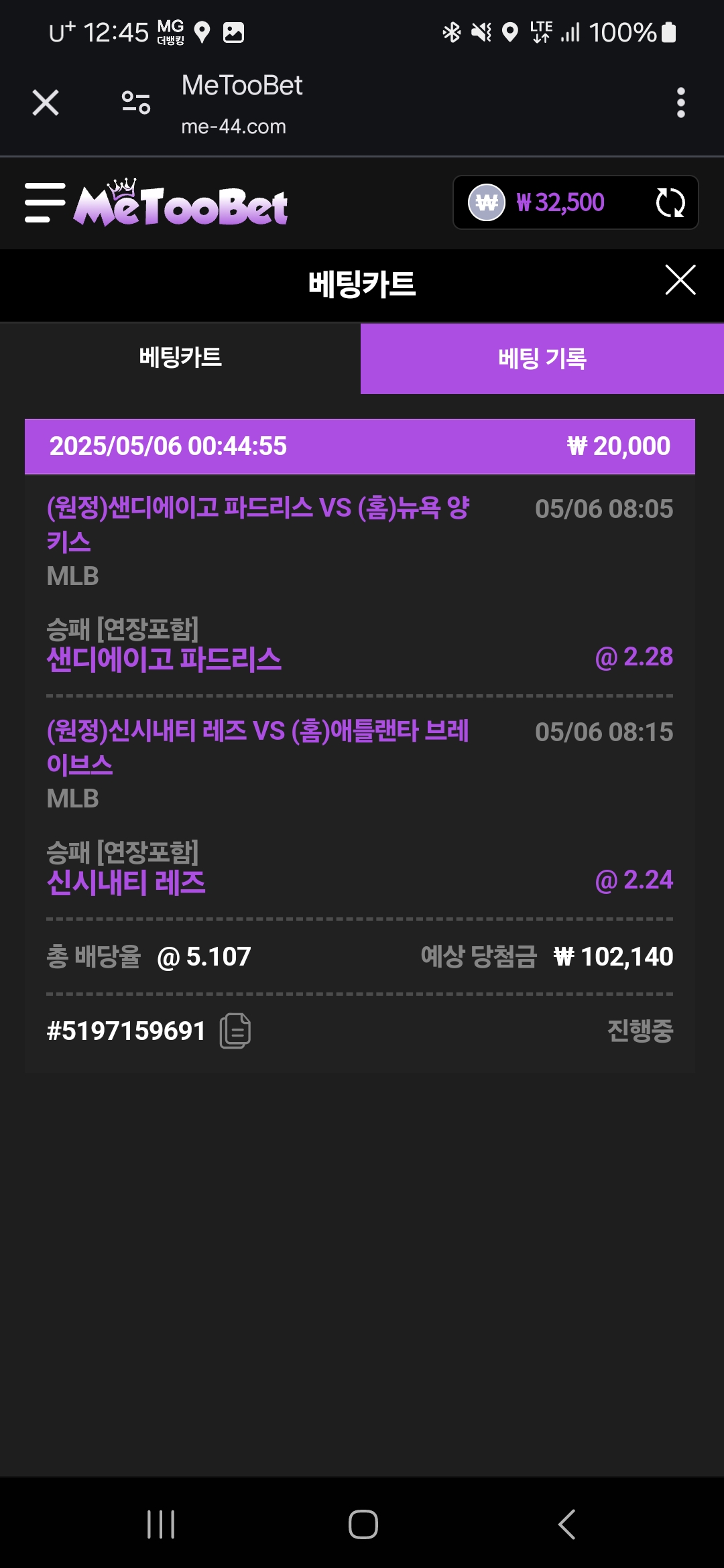Copy bet ID #5197159691

(235, 1031)
